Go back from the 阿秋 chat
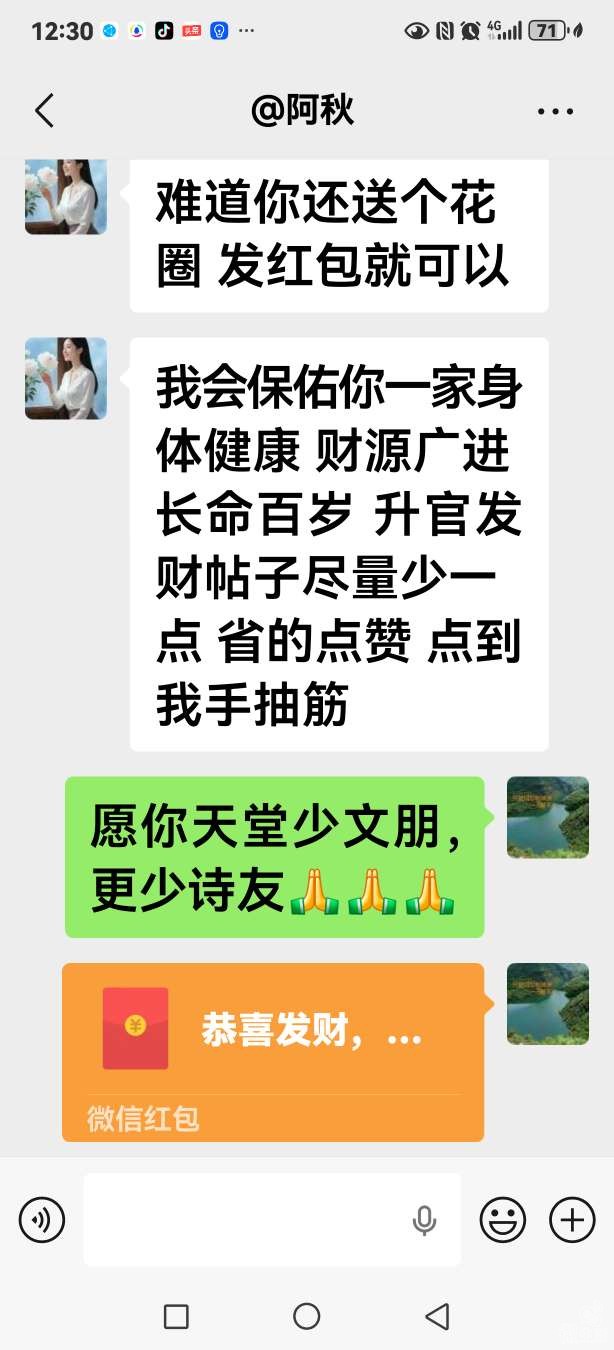 (44, 111)
